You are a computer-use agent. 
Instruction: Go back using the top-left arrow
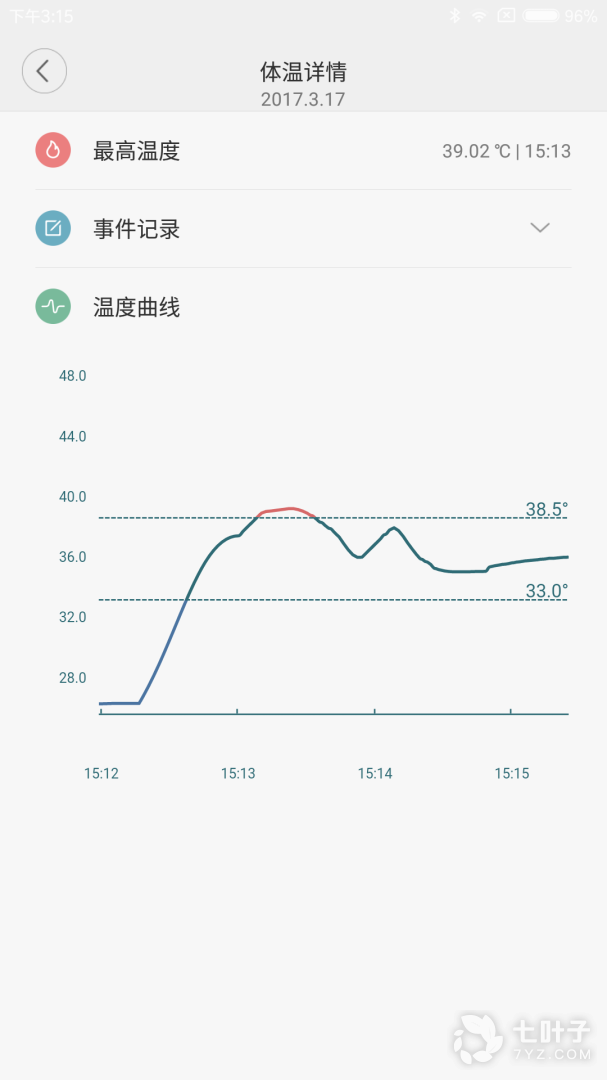click(44, 71)
